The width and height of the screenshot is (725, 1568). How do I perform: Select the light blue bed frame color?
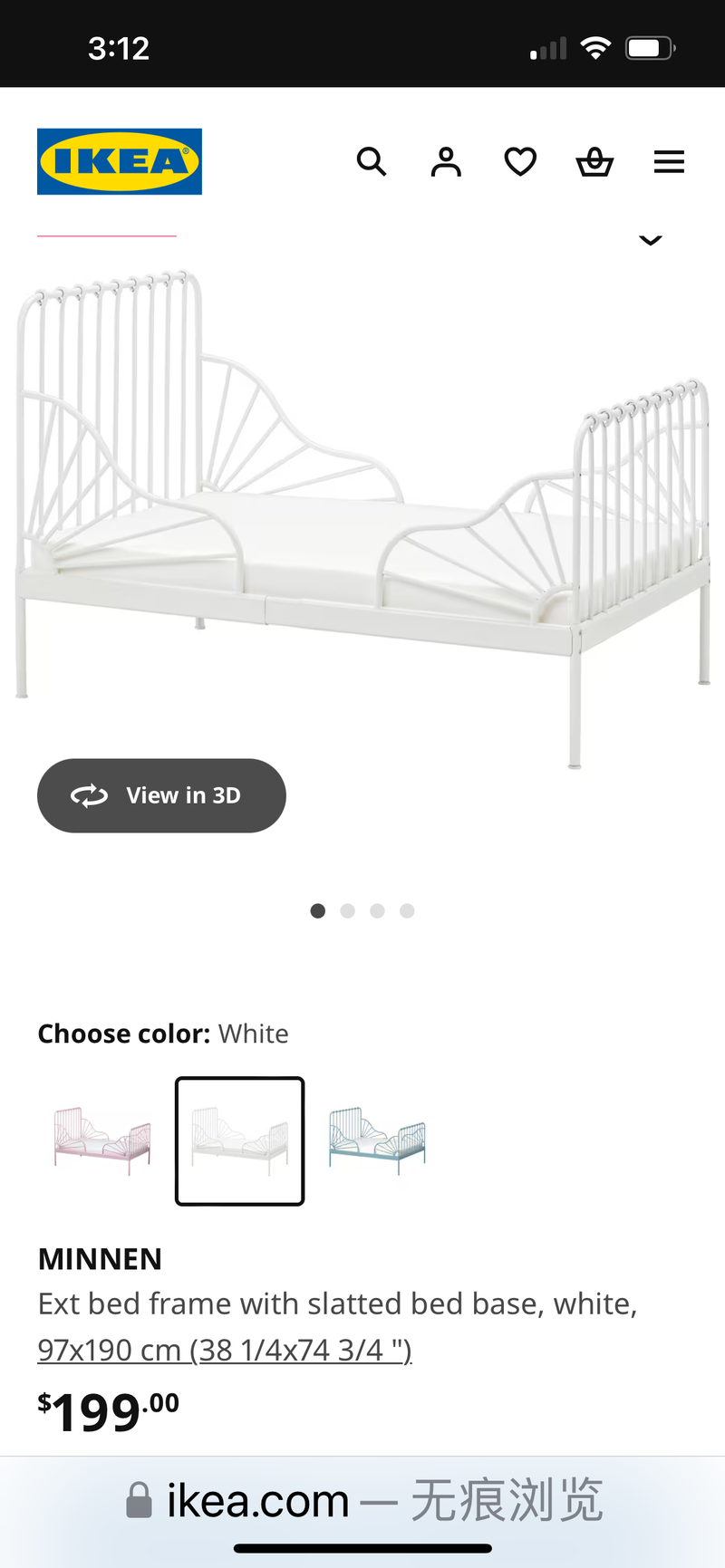click(x=377, y=1140)
